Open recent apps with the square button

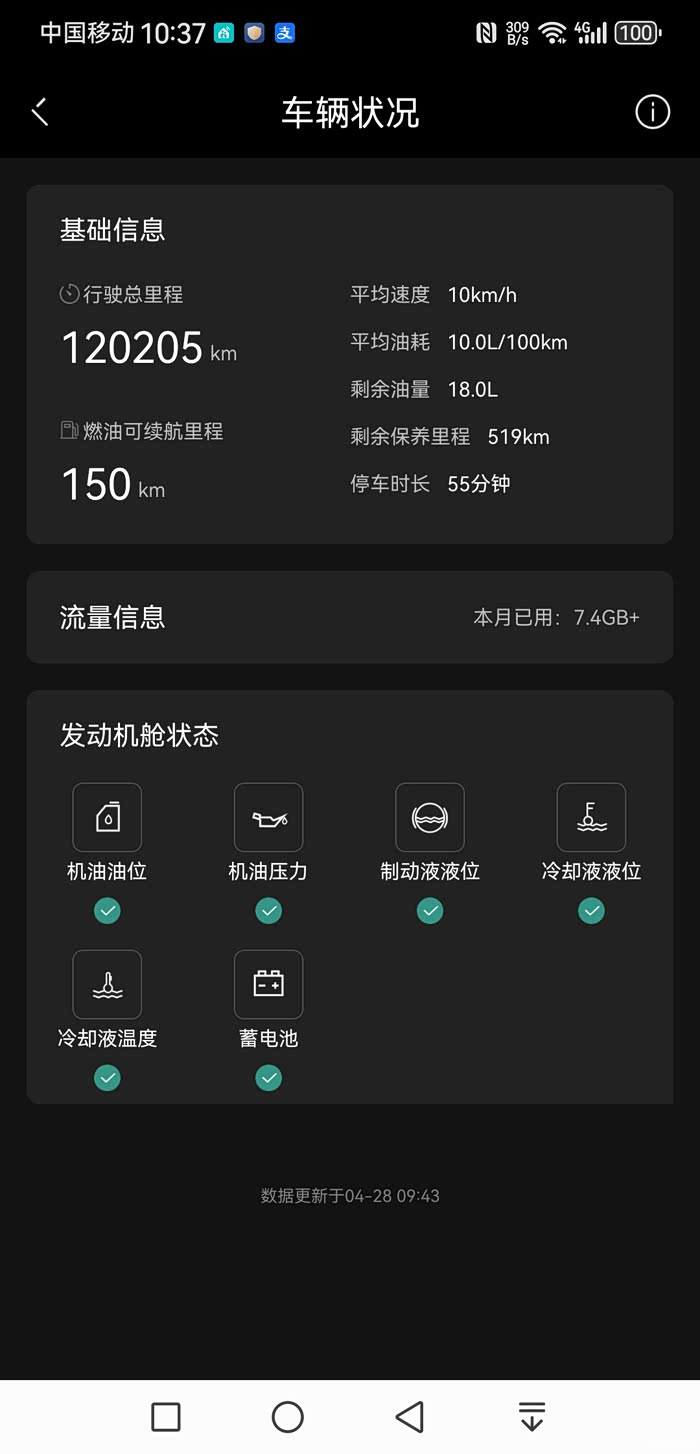[x=166, y=1416]
